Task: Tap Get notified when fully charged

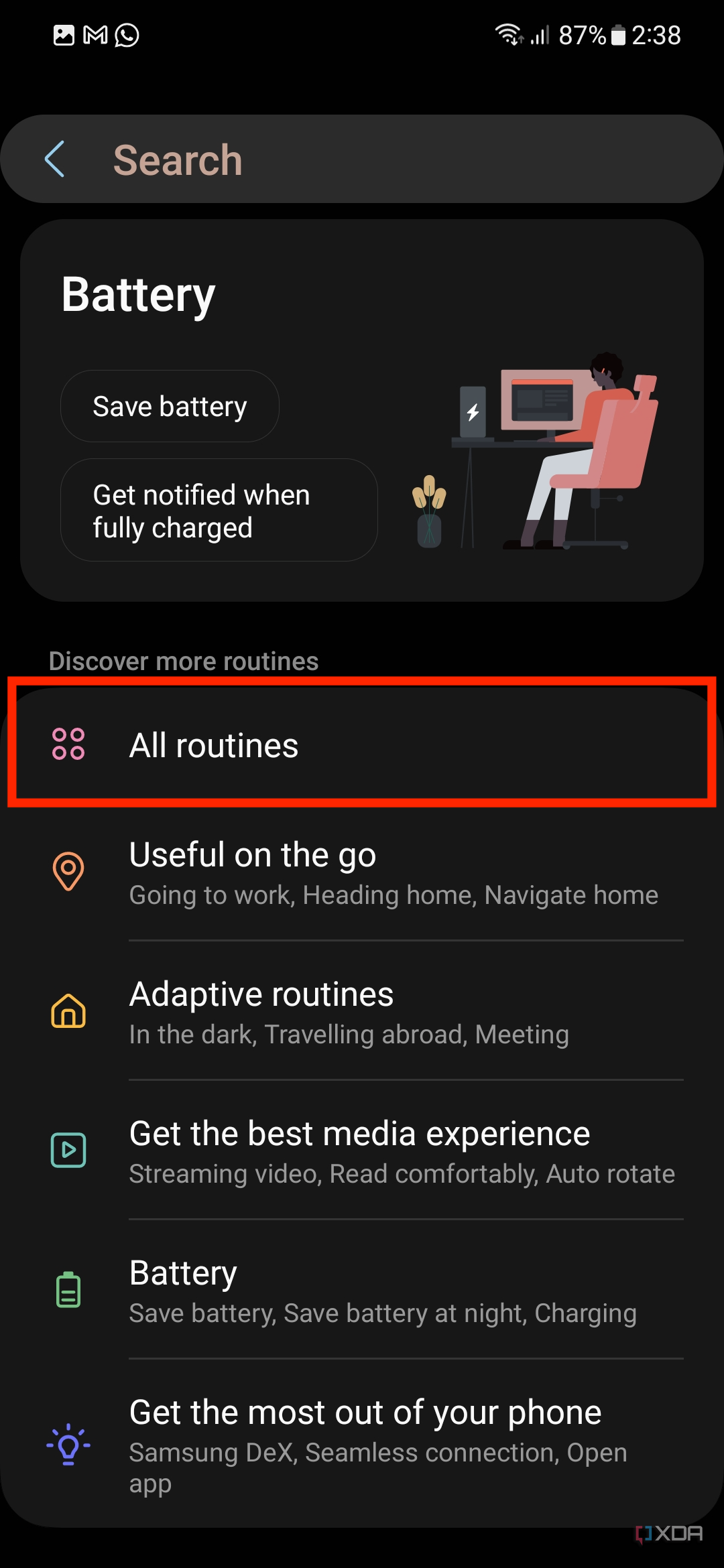Action: 219,510
